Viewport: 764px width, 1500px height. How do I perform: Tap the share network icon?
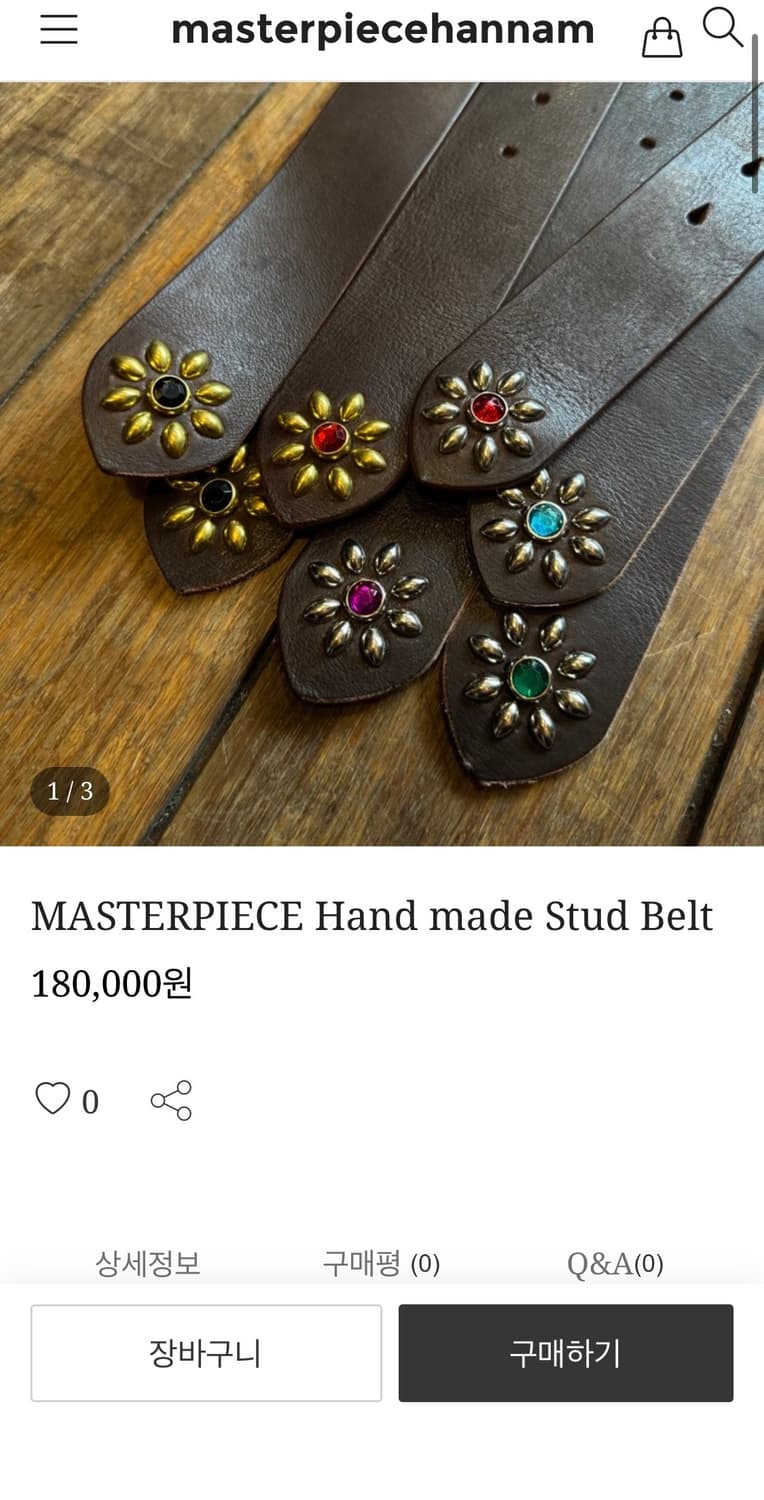(170, 1098)
